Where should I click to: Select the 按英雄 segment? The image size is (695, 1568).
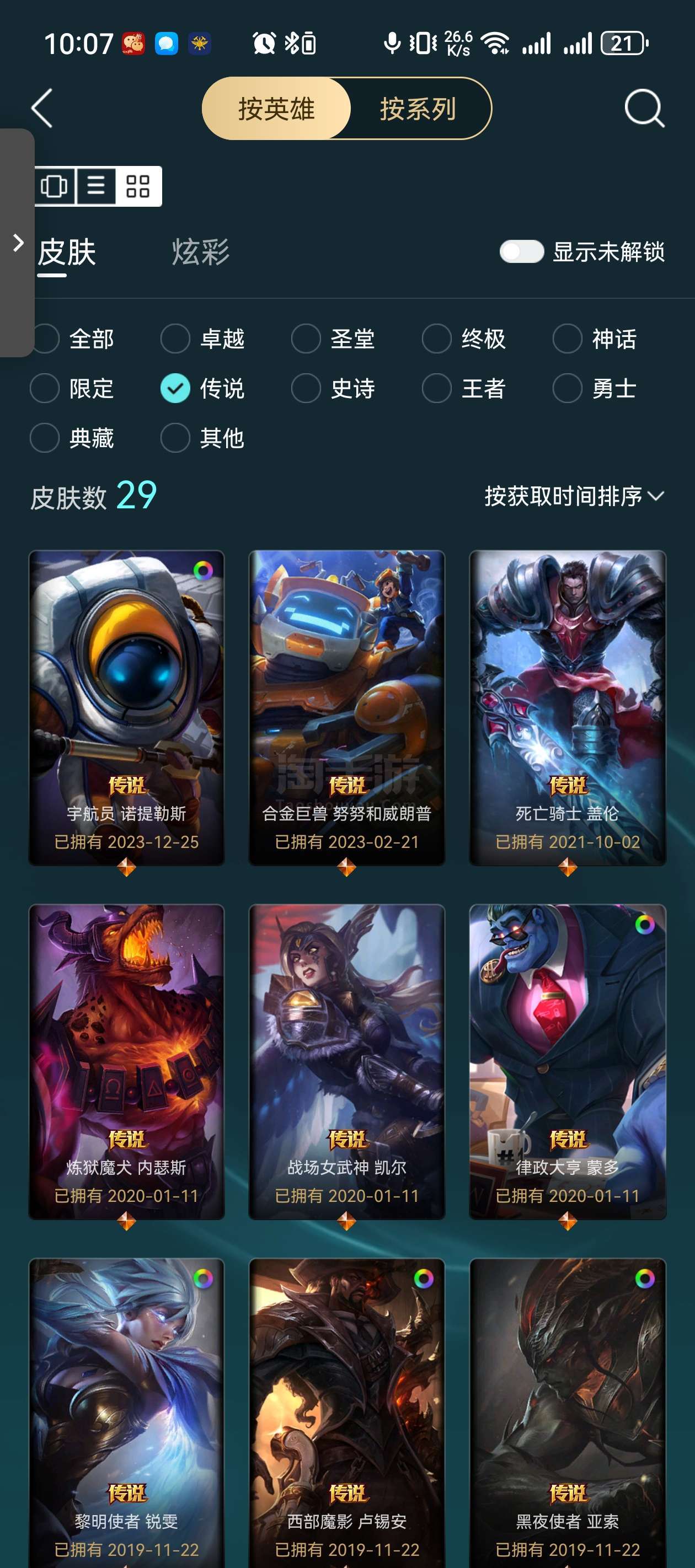click(x=276, y=109)
